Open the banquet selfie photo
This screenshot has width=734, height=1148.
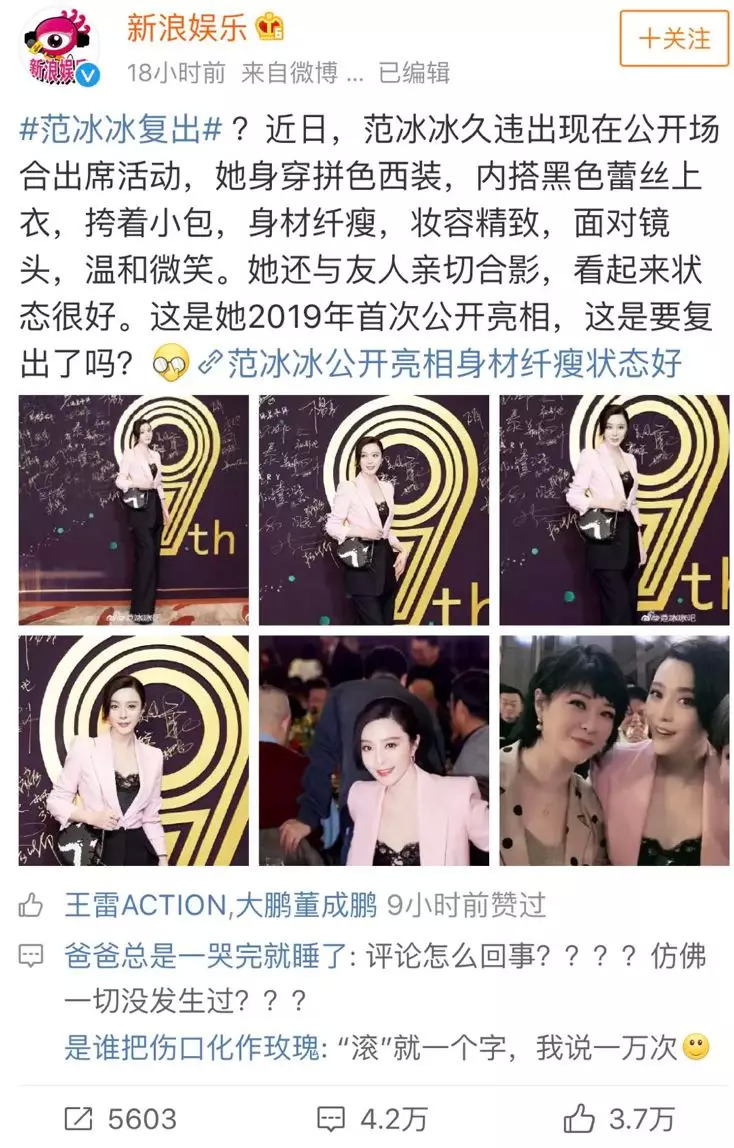click(x=374, y=750)
